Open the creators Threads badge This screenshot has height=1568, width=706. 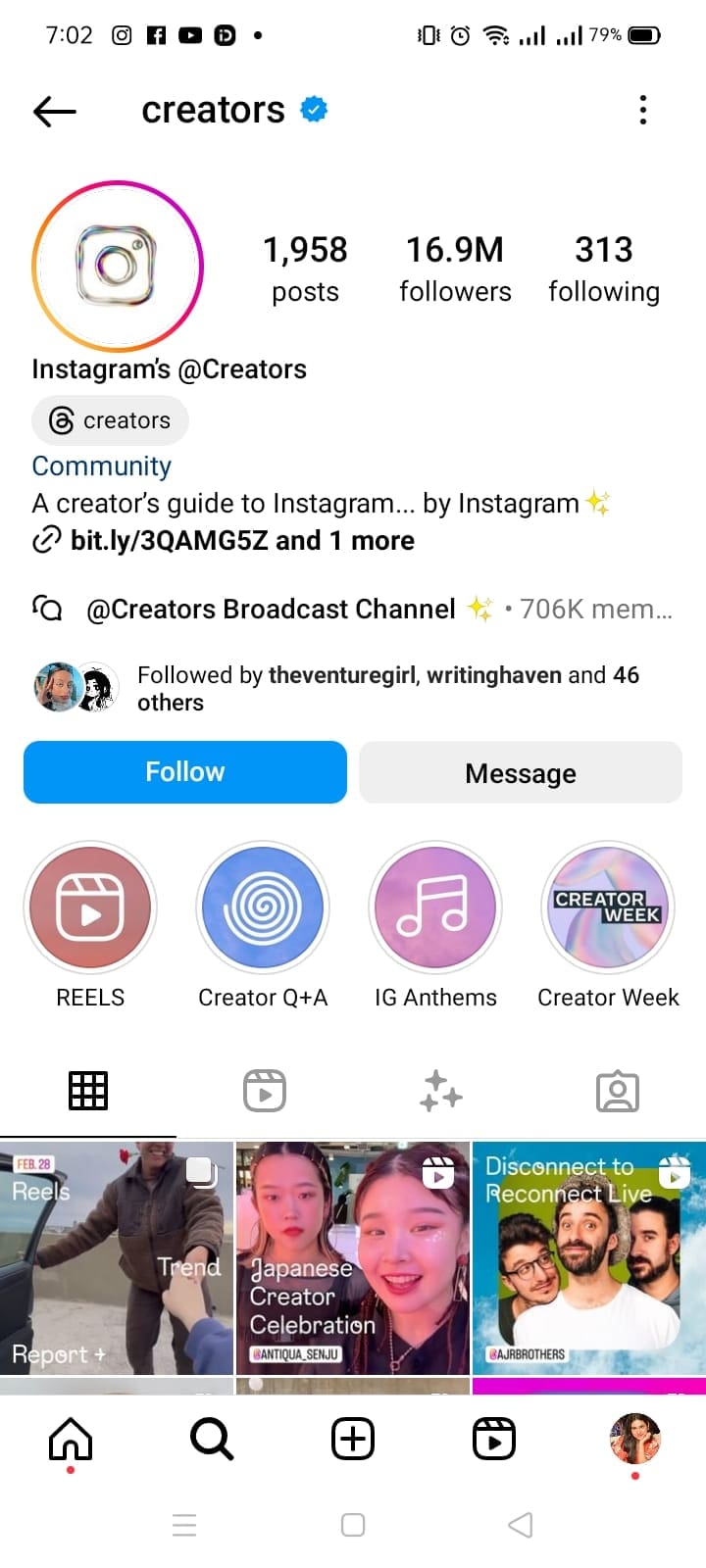(x=110, y=420)
